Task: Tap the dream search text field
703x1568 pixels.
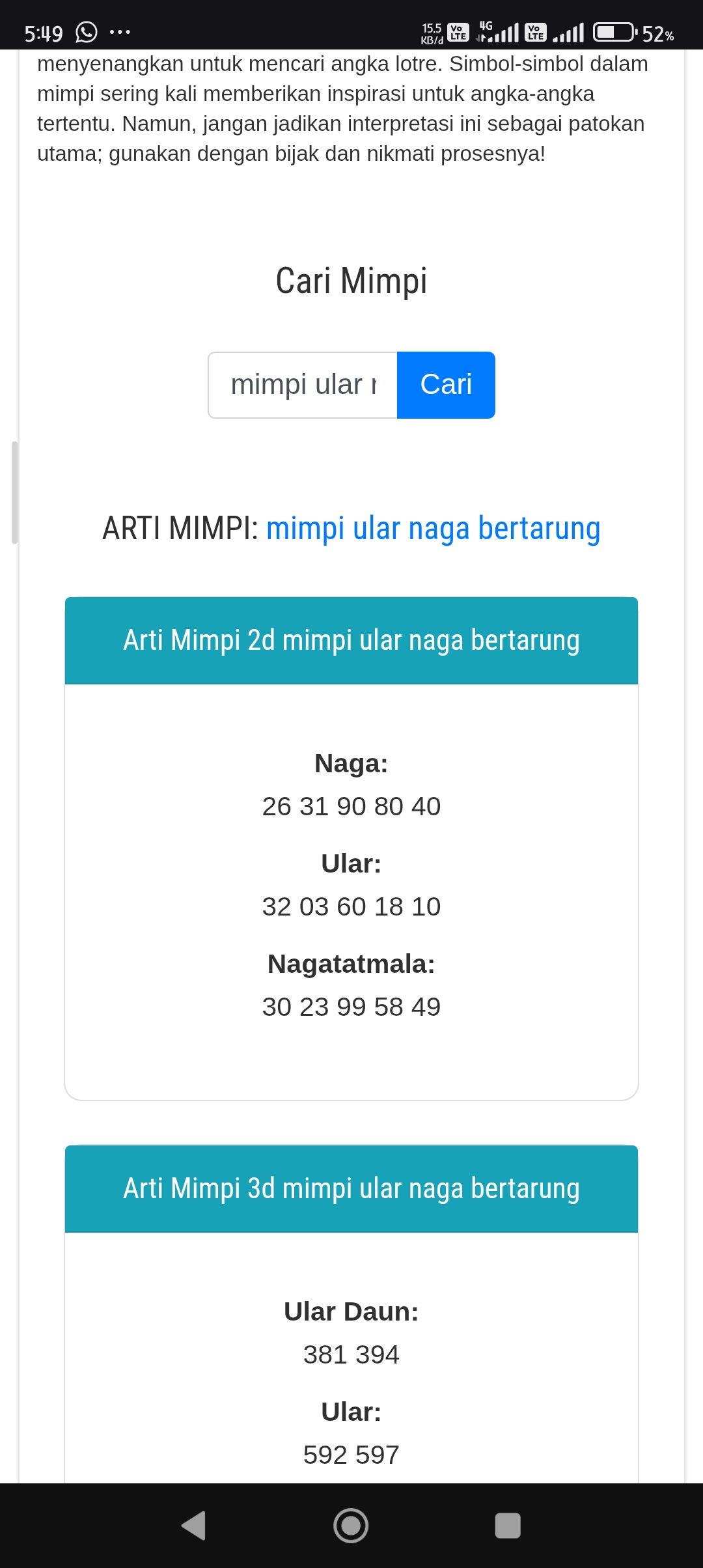Action: coord(303,385)
